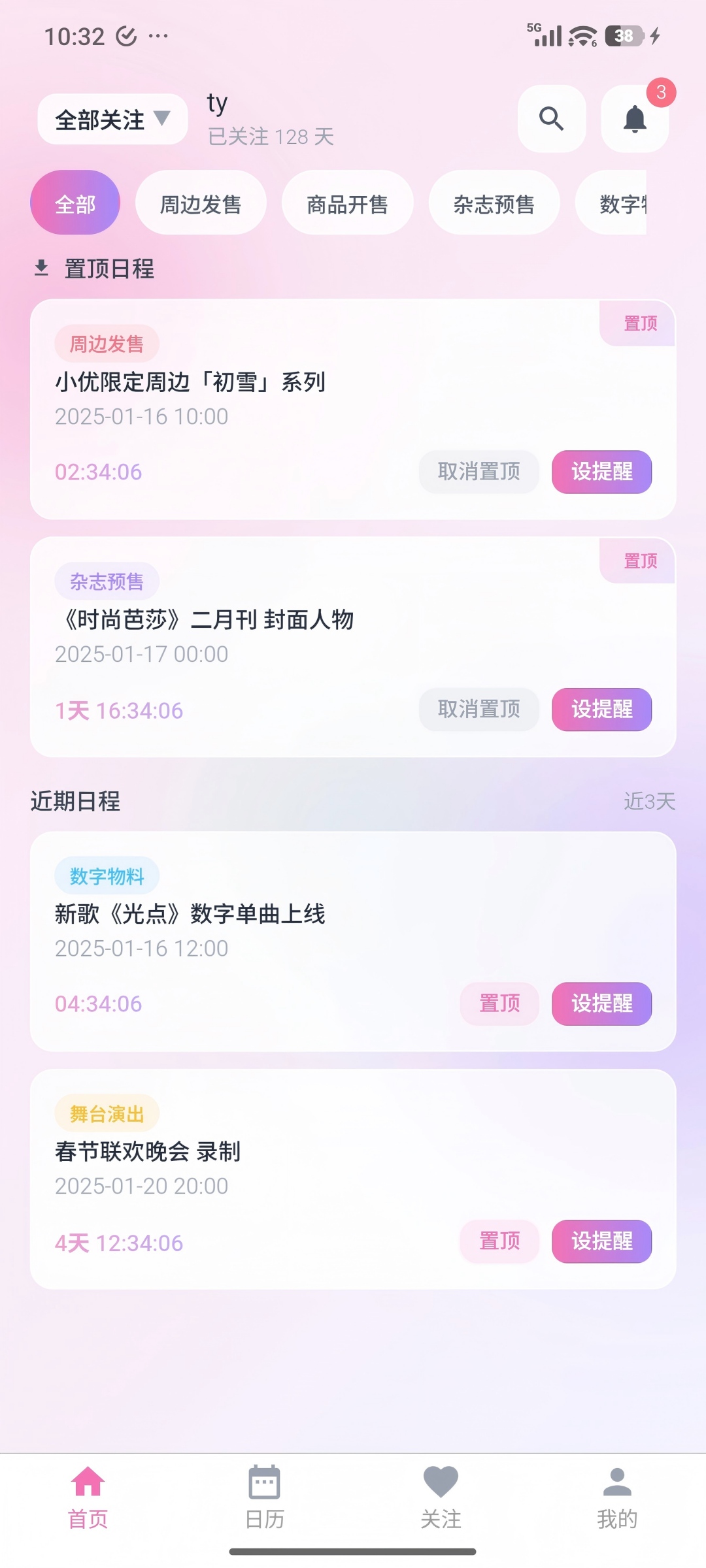Set a reminder for 时尚芭莎 magazine presale

pos(601,710)
